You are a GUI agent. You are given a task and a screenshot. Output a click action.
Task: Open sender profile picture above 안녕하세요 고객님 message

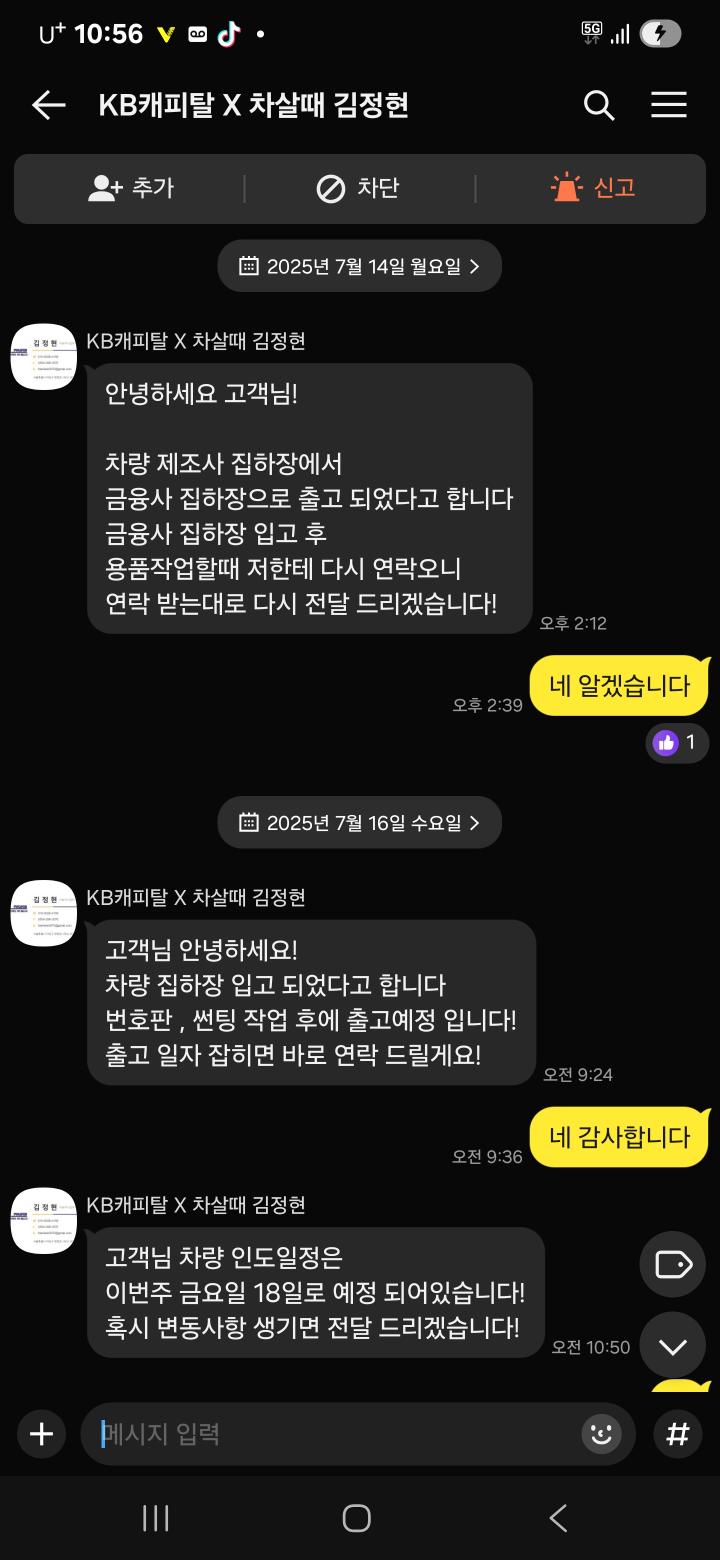click(x=44, y=357)
